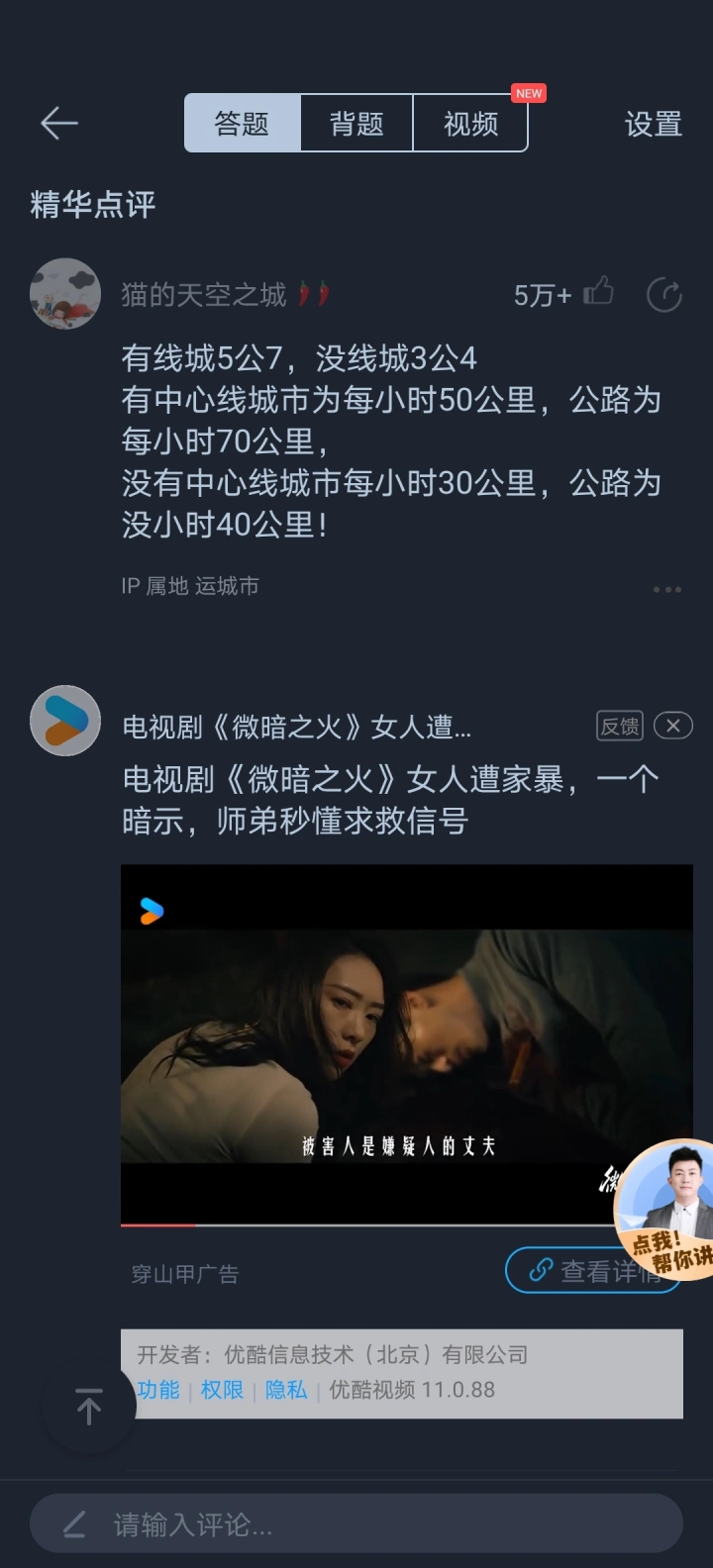Image resolution: width=713 pixels, height=1568 pixels.
Task: Go back using the arrow icon
Action: (58, 123)
